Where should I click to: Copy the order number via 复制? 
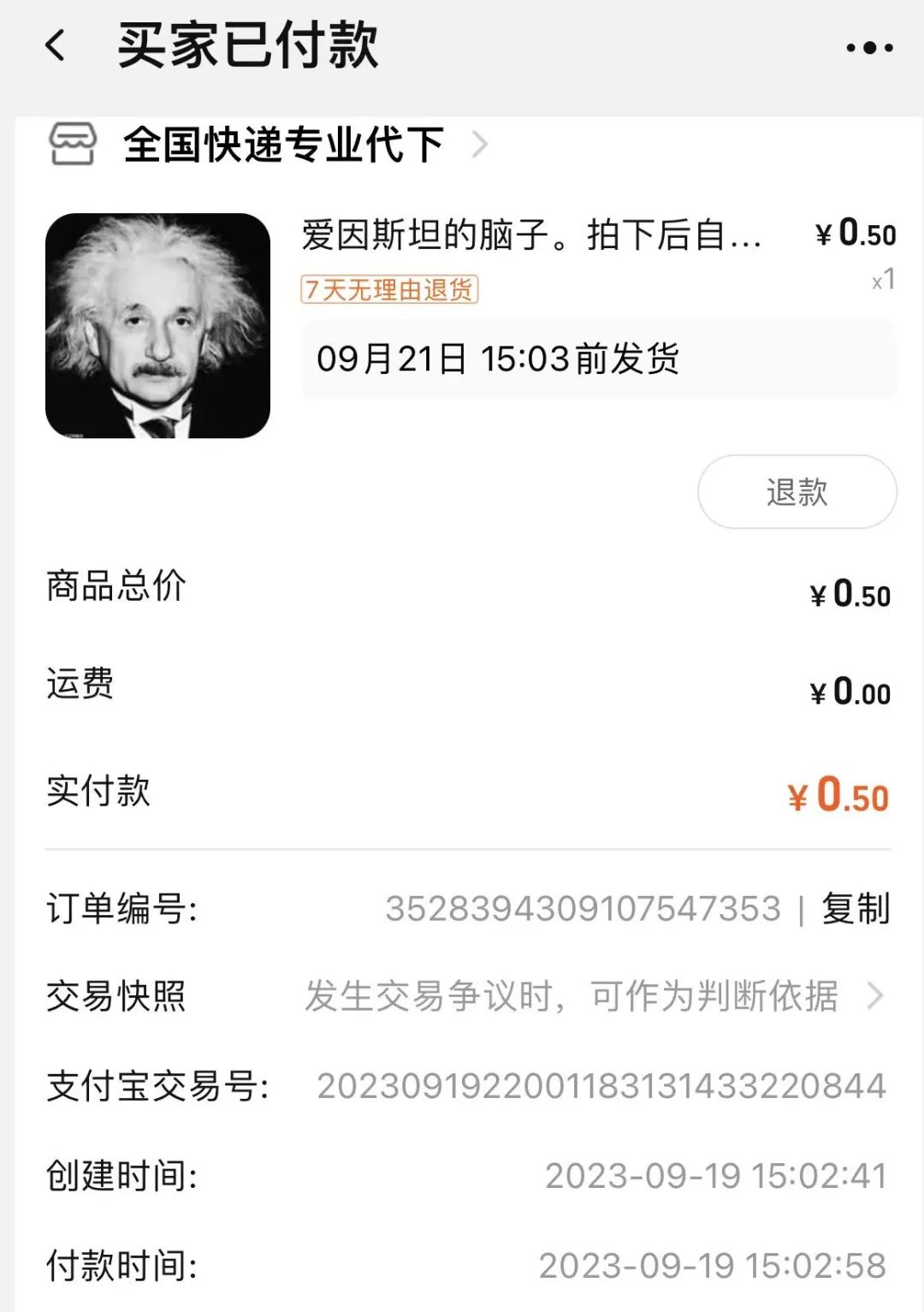click(856, 909)
